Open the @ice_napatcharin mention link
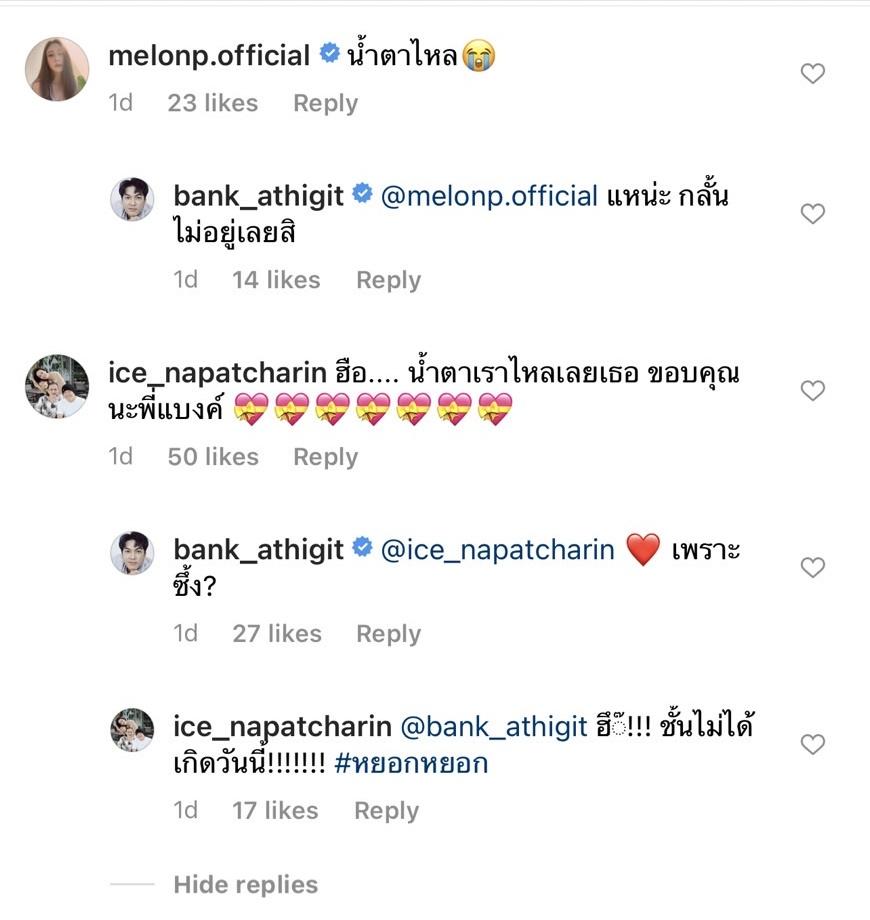This screenshot has width=870, height=920. [x=497, y=549]
